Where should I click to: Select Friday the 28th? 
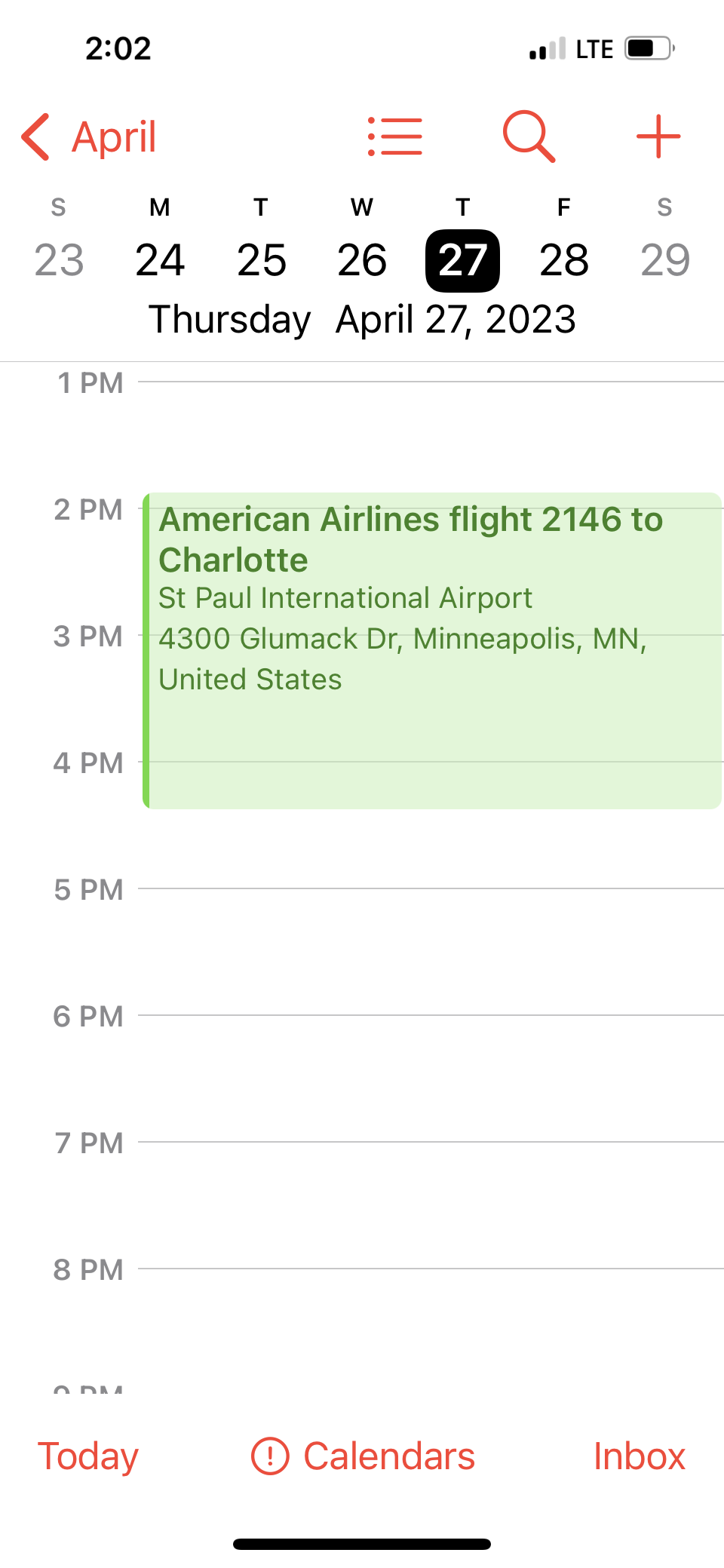[564, 260]
